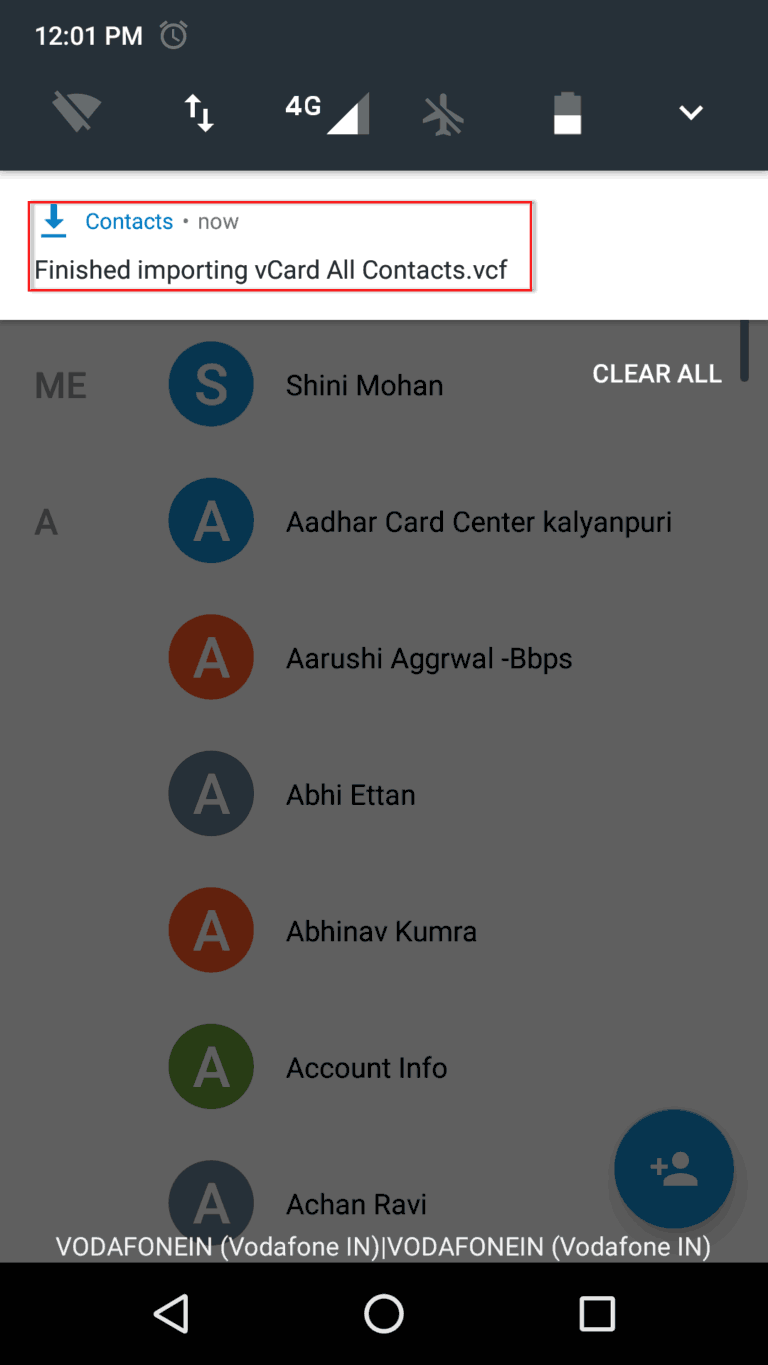Expand the quick settings panel

coord(691,113)
